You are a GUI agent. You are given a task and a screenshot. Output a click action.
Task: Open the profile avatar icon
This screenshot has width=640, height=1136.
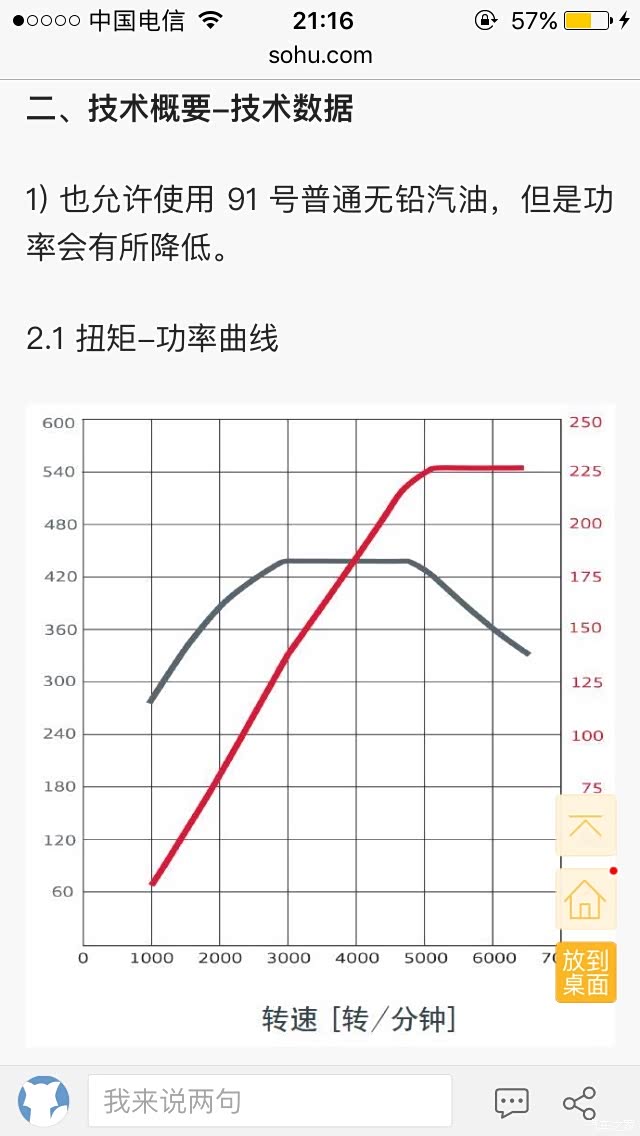[43, 1101]
